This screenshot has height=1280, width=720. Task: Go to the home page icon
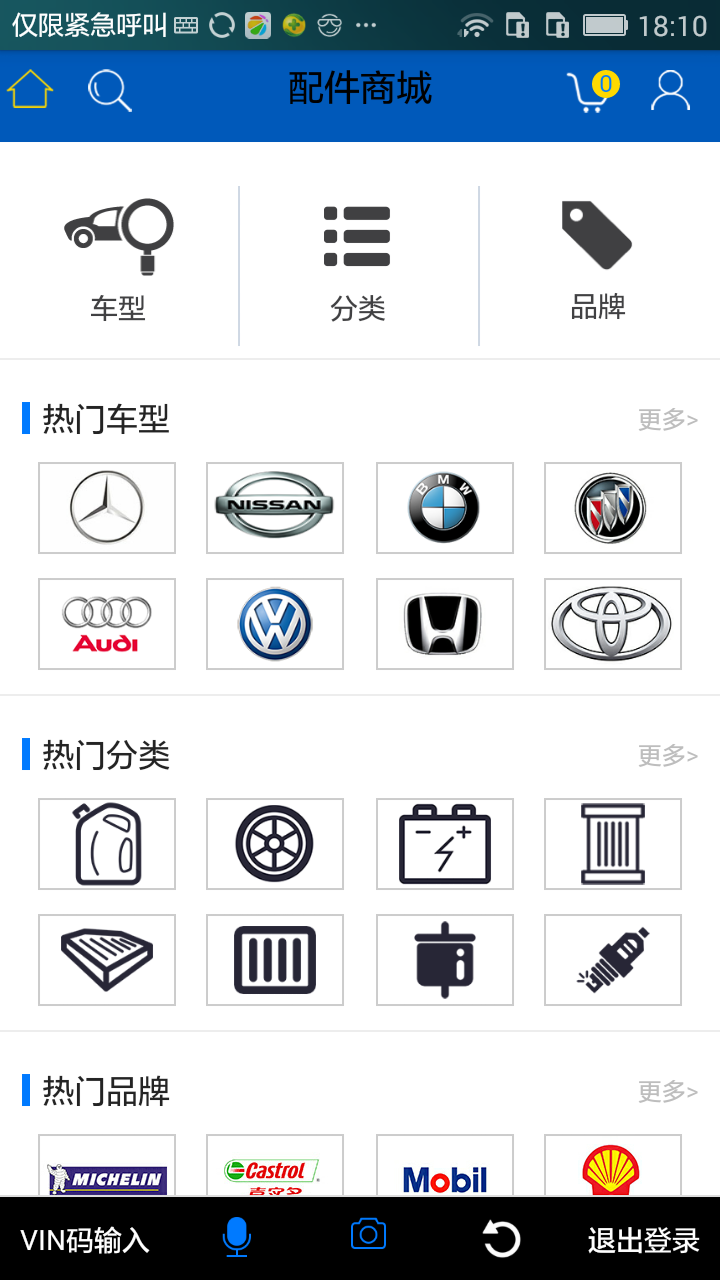coord(30,90)
